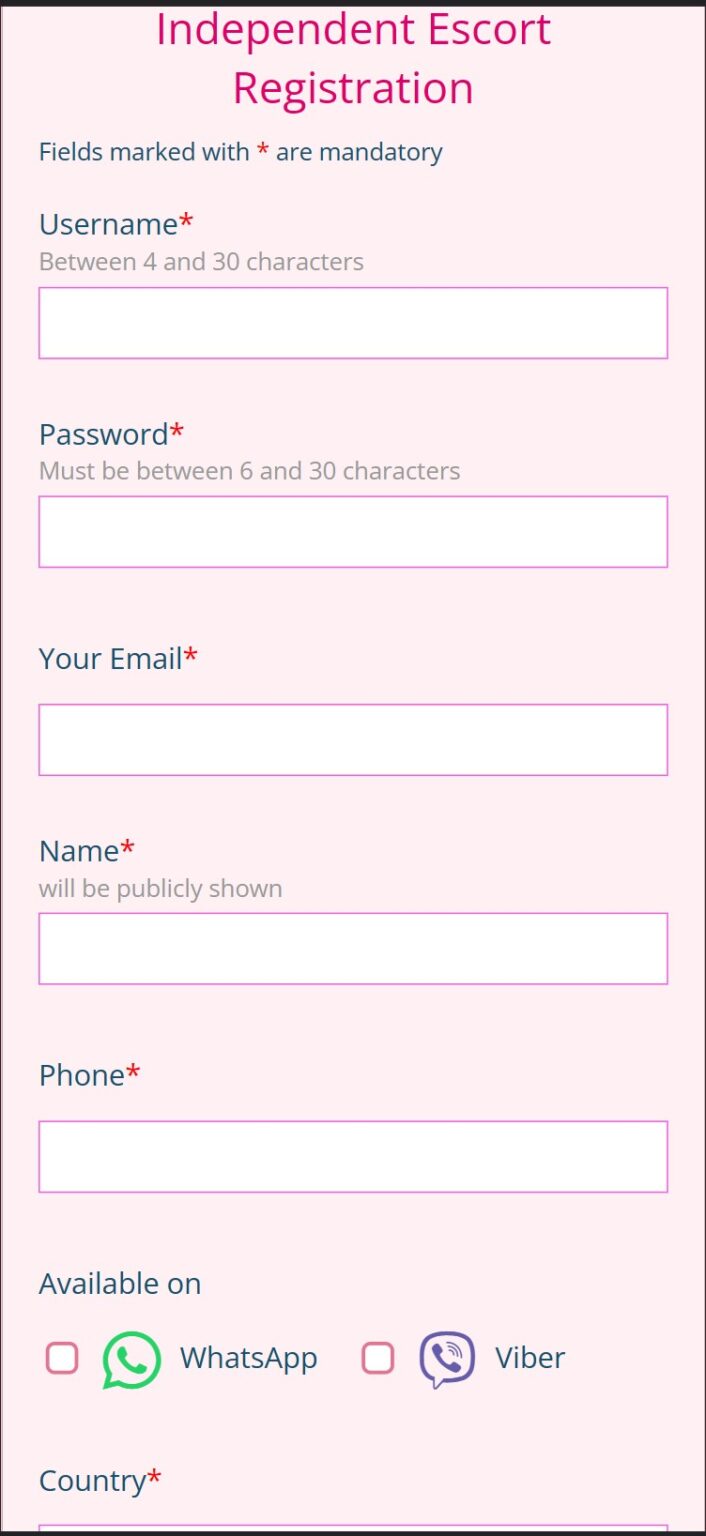Check the WhatsApp availability checkbox
The width and height of the screenshot is (706, 1536).
pyautogui.click(x=62, y=1358)
